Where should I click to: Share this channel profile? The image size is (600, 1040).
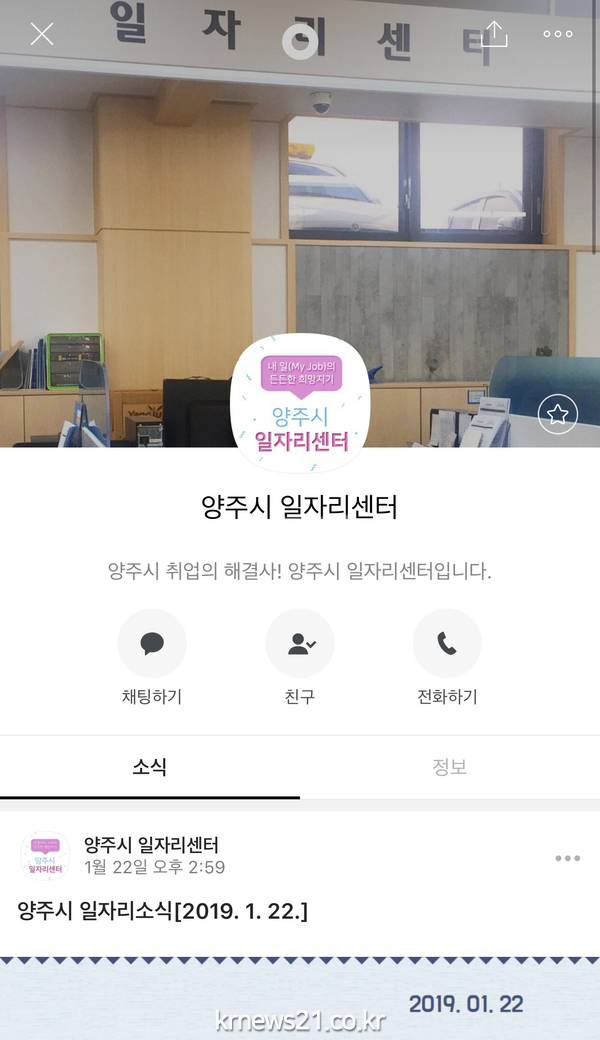[x=494, y=34]
